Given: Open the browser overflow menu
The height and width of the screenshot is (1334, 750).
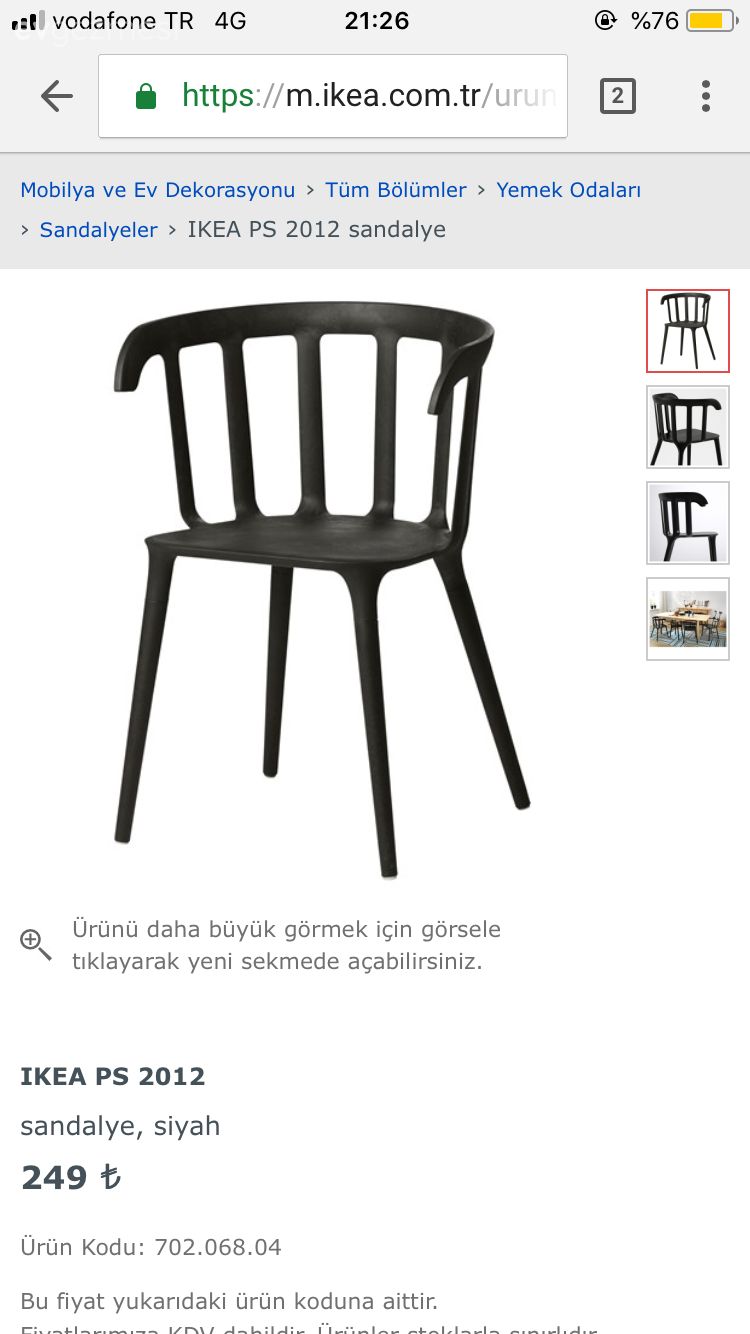Looking at the screenshot, I should (705, 96).
